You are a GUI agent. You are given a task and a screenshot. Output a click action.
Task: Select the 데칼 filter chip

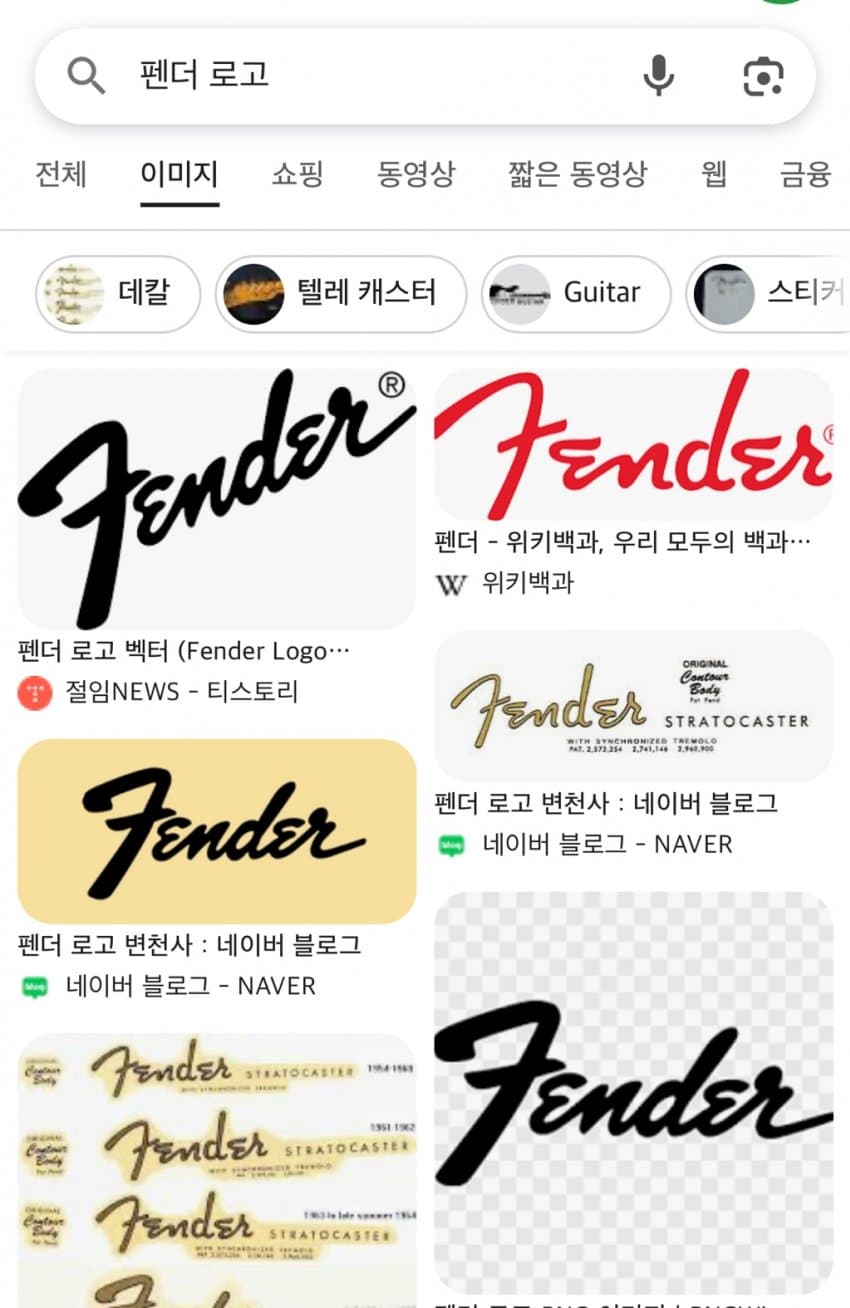(118, 293)
